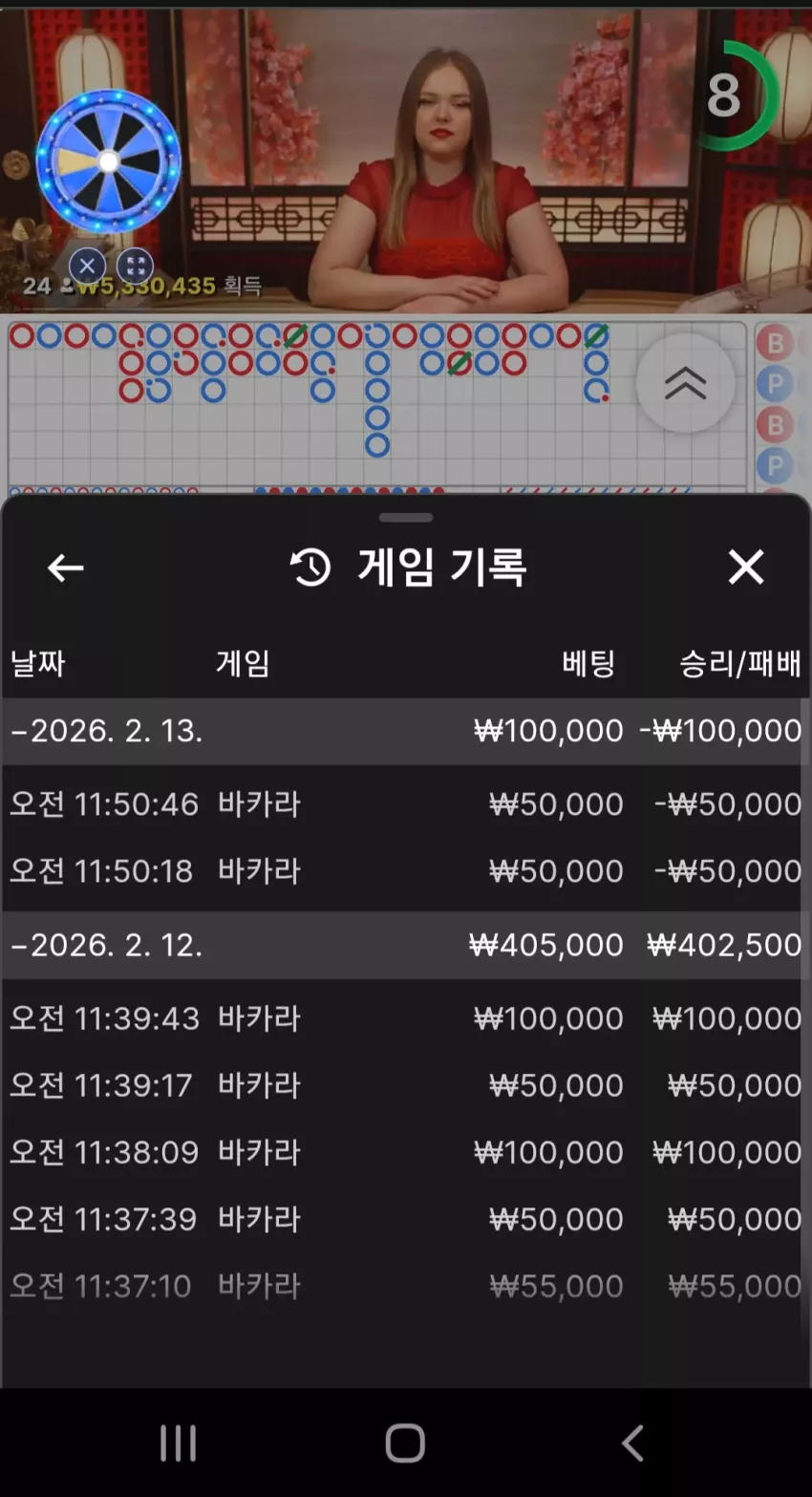
Task: Dismiss the spinning wheel widget
Action: click(x=87, y=266)
